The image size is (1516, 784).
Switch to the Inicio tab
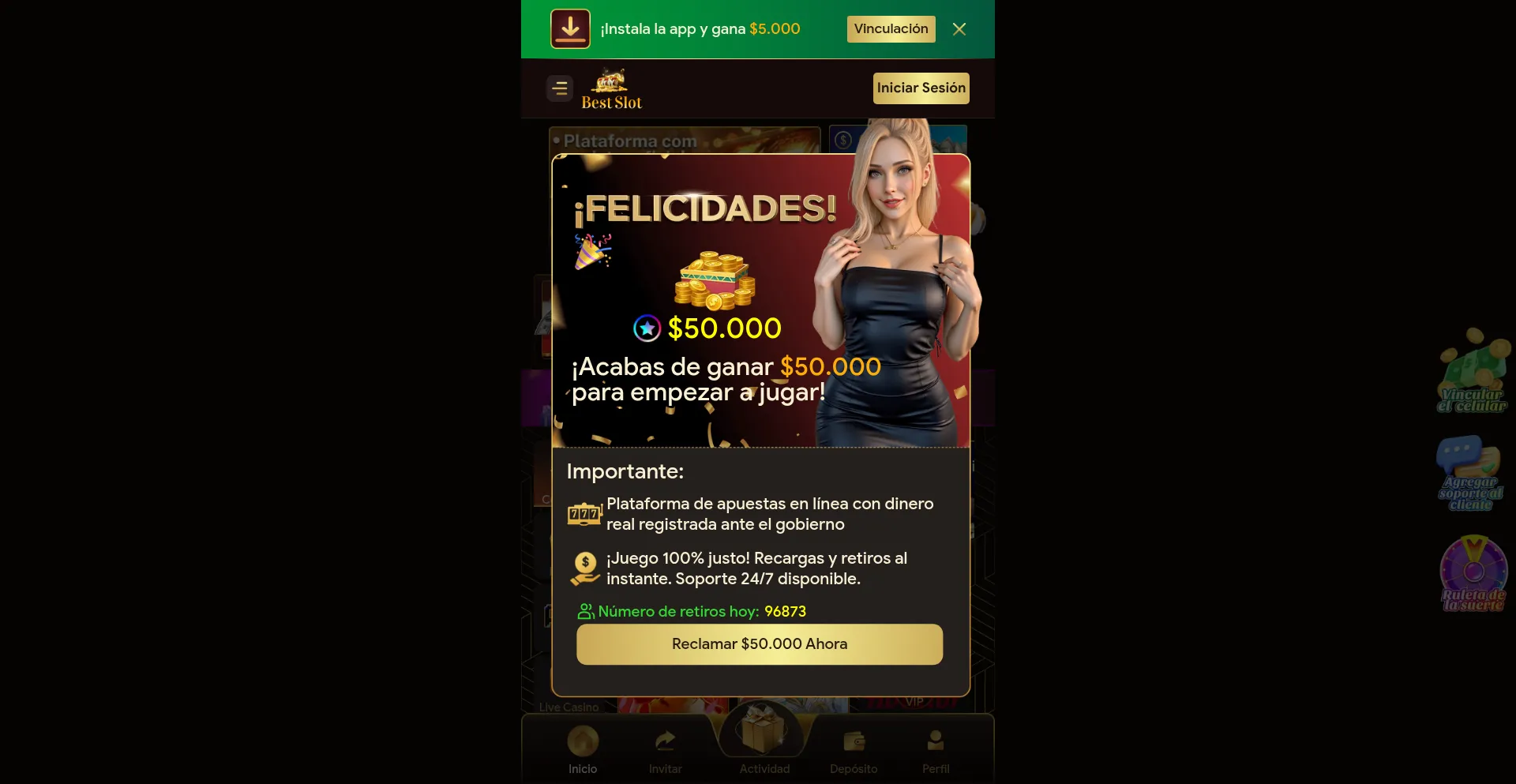(583, 750)
